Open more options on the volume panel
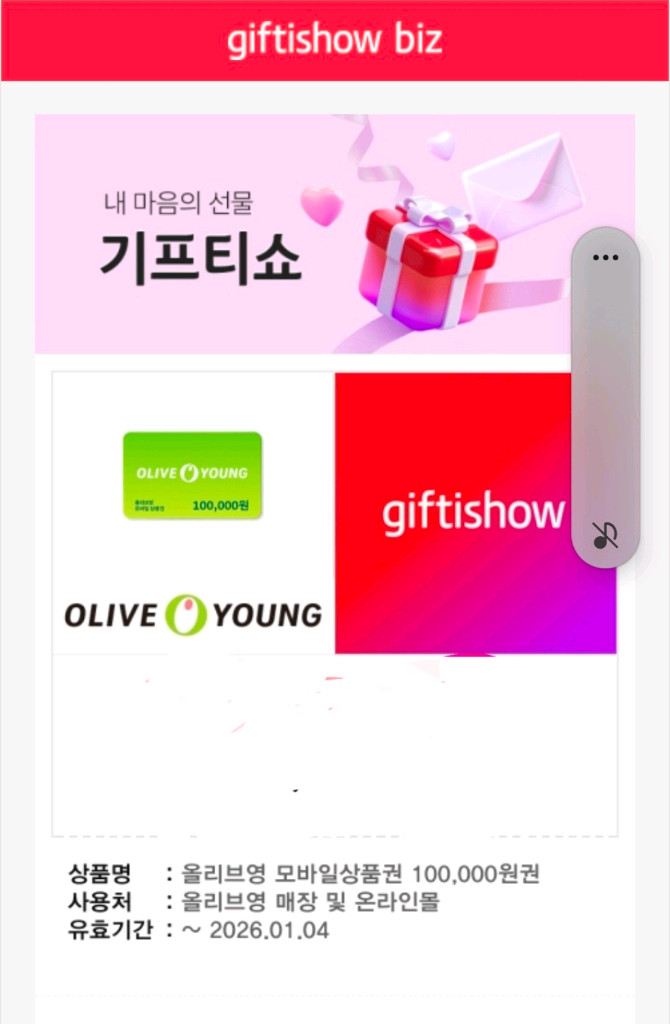Screen dimensions: 670x1024 (x=605, y=257)
